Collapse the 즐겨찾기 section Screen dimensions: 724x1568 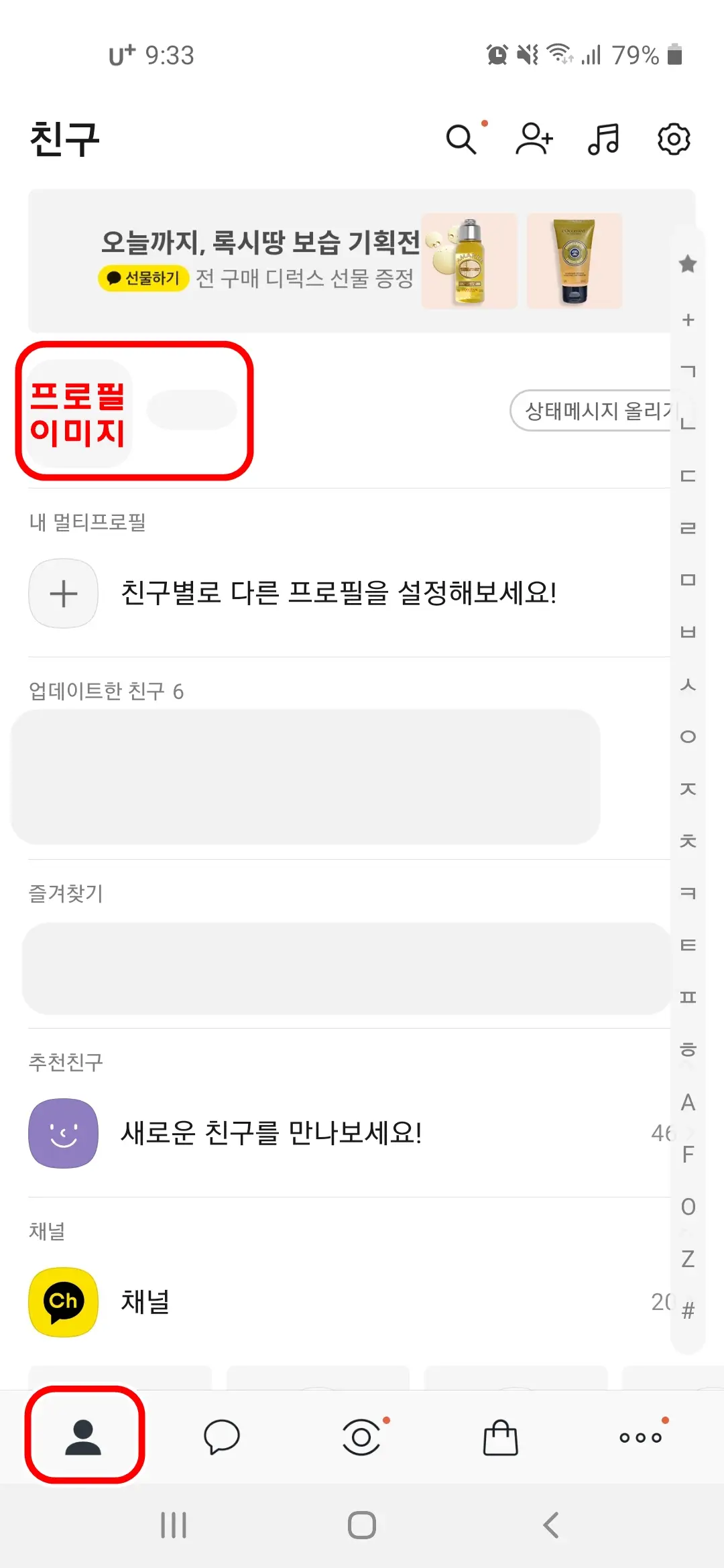[x=66, y=893]
